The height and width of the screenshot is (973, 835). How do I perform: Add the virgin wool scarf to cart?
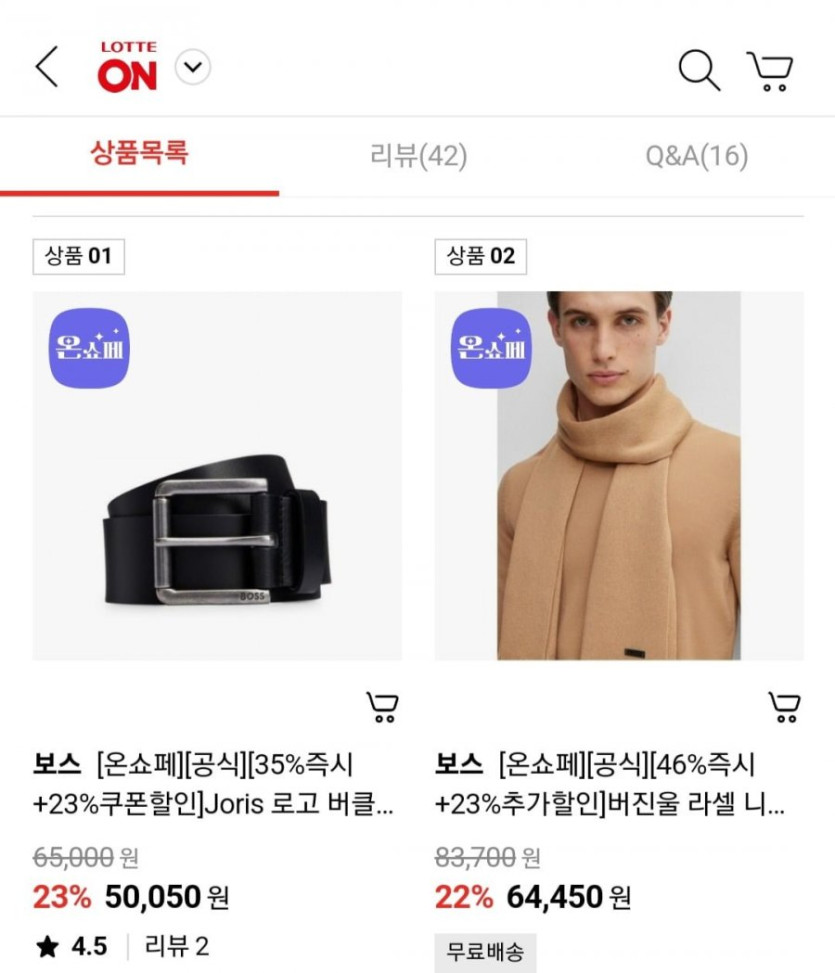(x=784, y=707)
